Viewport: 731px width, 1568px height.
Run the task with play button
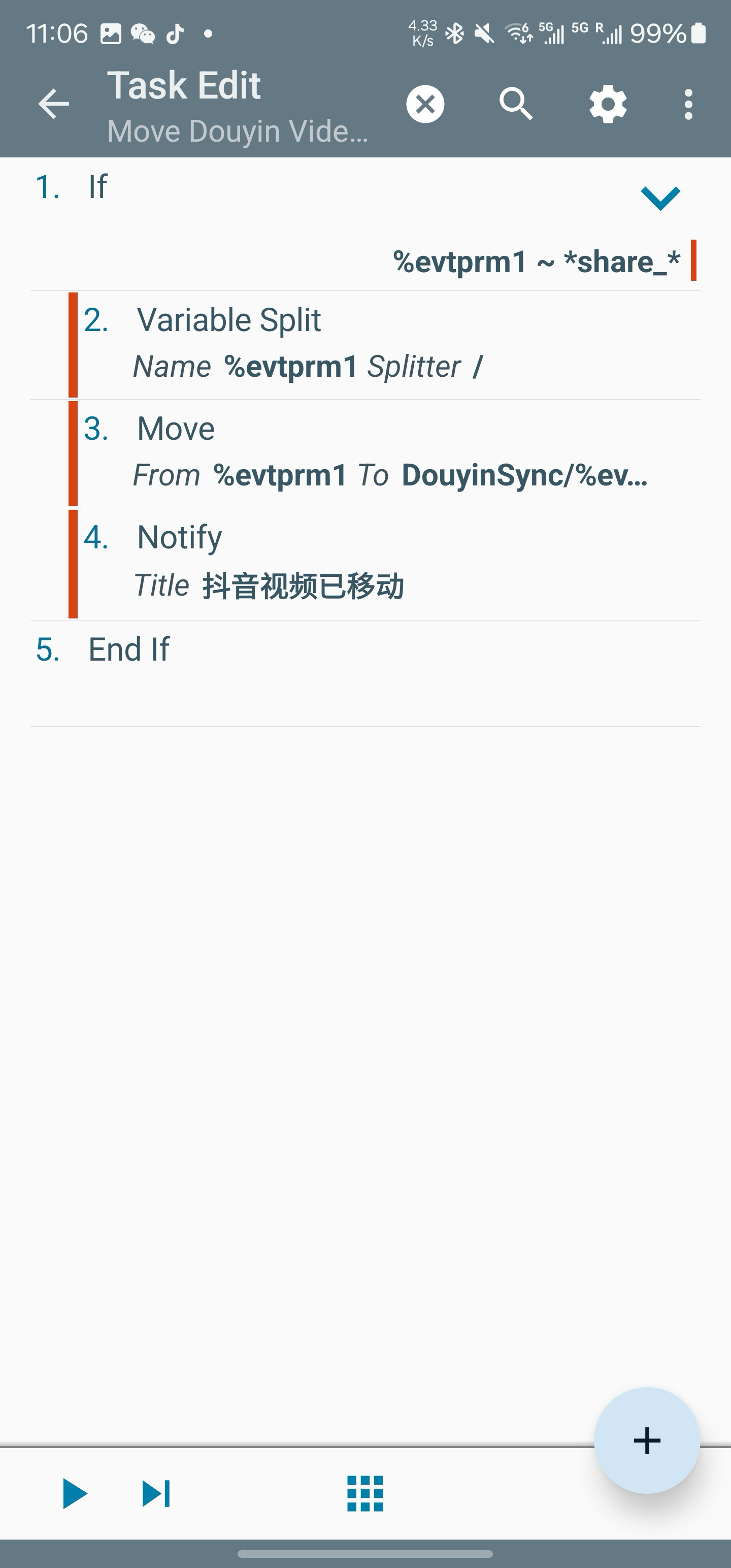click(x=75, y=1493)
